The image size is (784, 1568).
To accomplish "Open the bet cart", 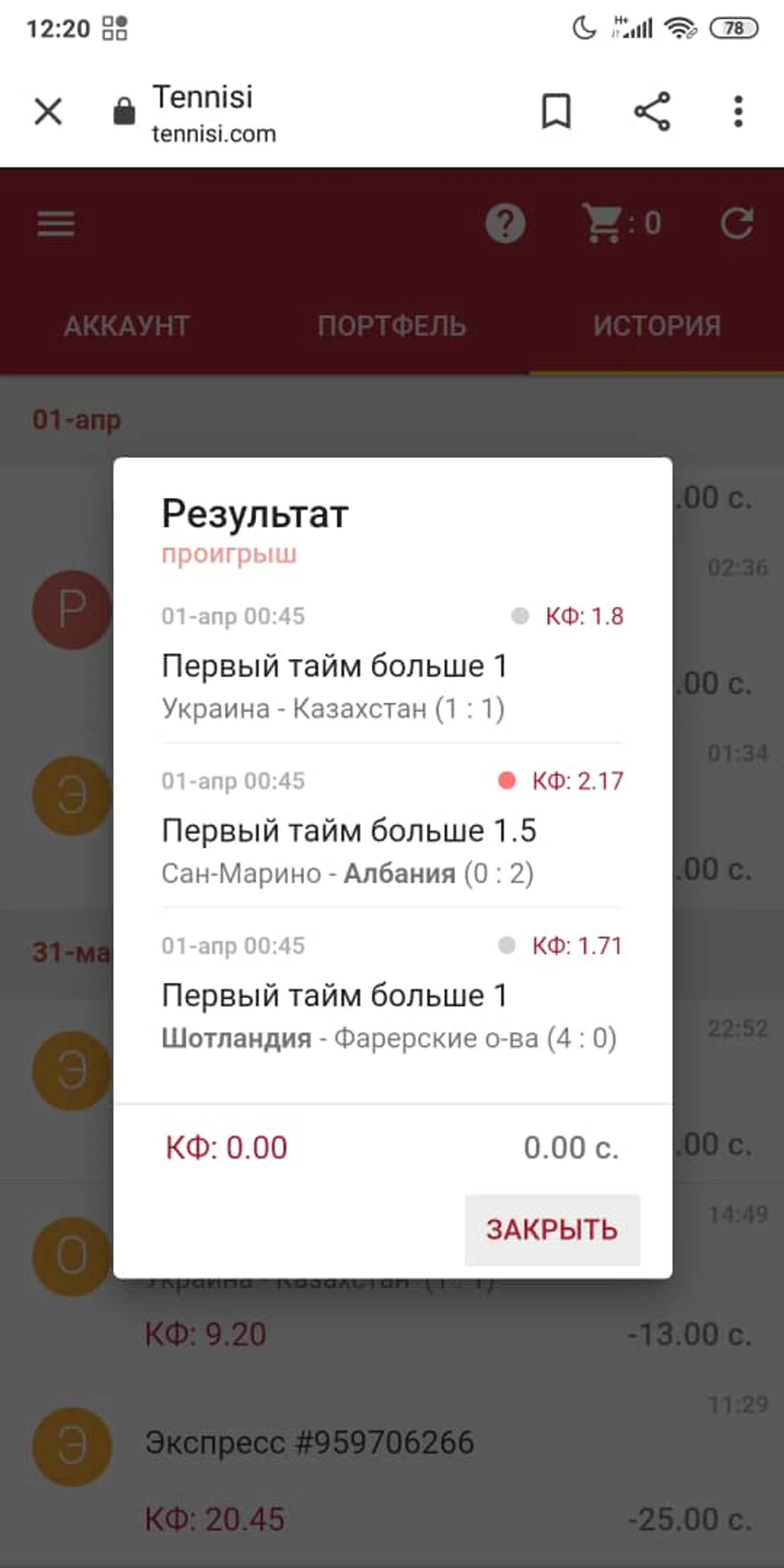I will pyautogui.click(x=621, y=224).
